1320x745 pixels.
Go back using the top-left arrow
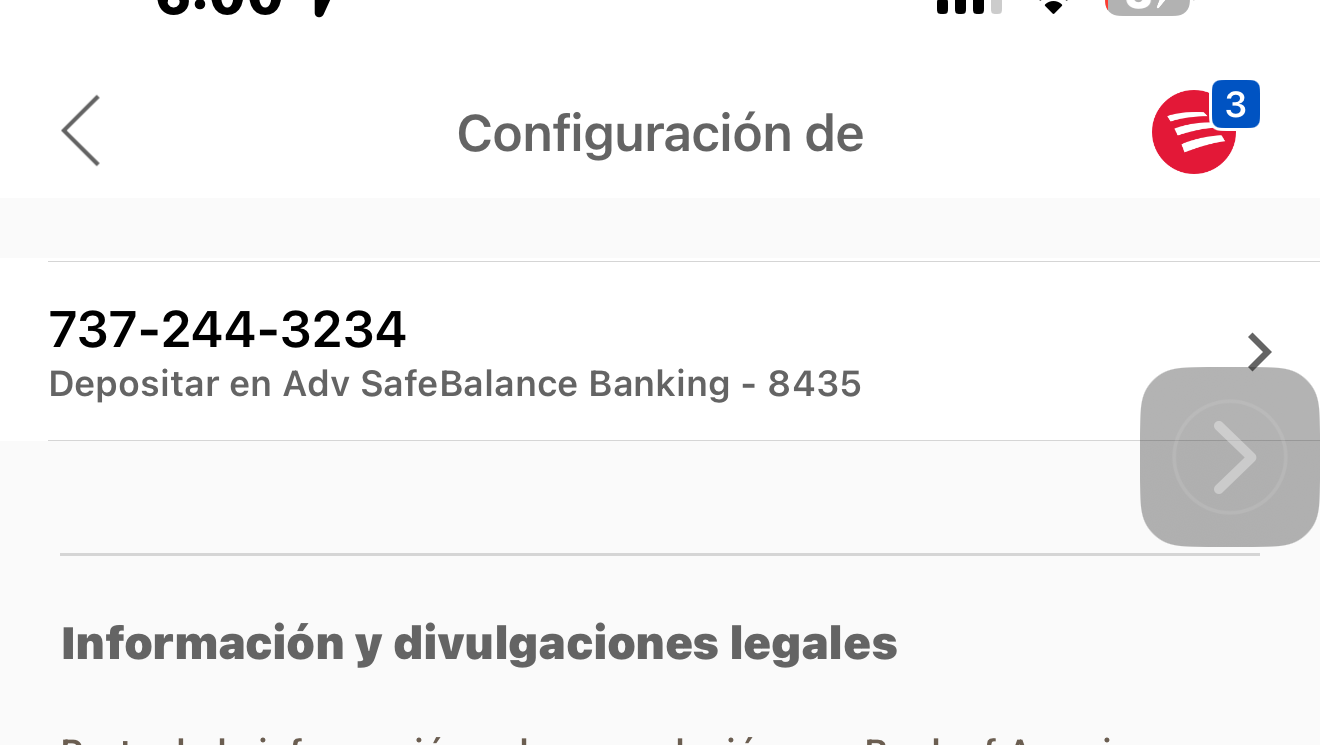pyautogui.click(x=81, y=131)
